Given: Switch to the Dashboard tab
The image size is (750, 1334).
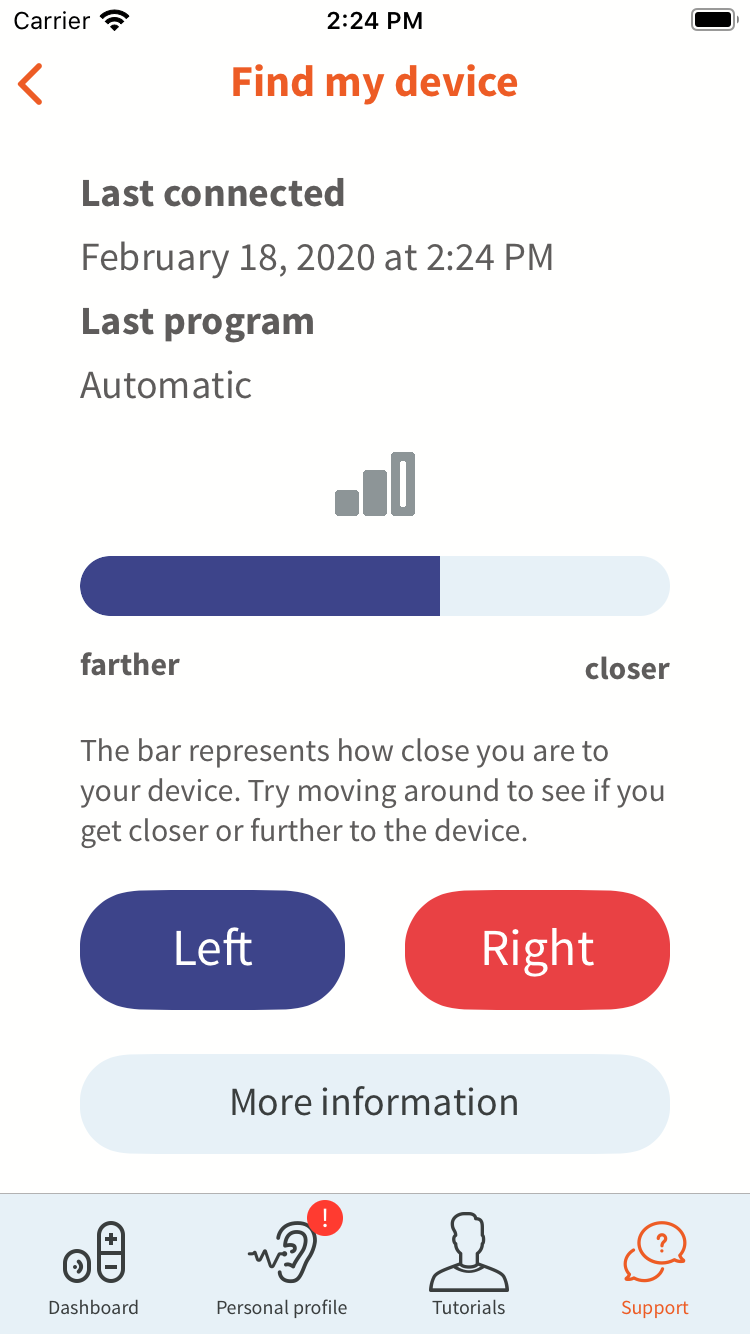Looking at the screenshot, I should (x=94, y=1265).
